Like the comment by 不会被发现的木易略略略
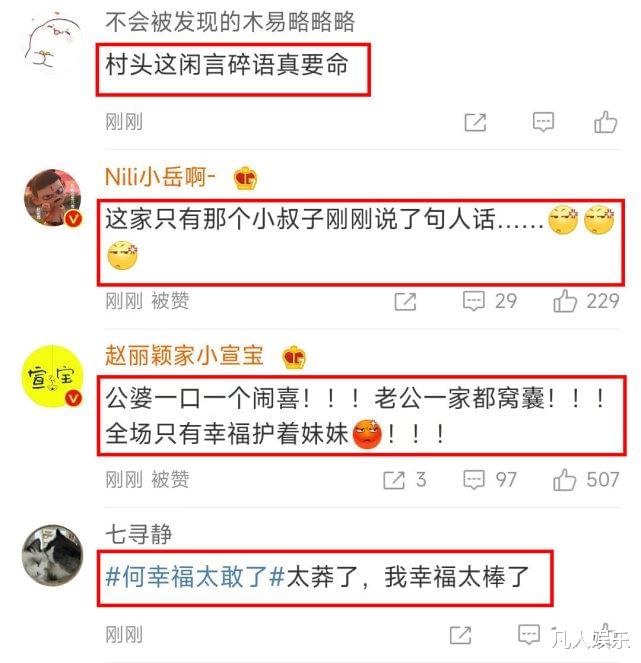The width and height of the screenshot is (641, 663). 605,122
